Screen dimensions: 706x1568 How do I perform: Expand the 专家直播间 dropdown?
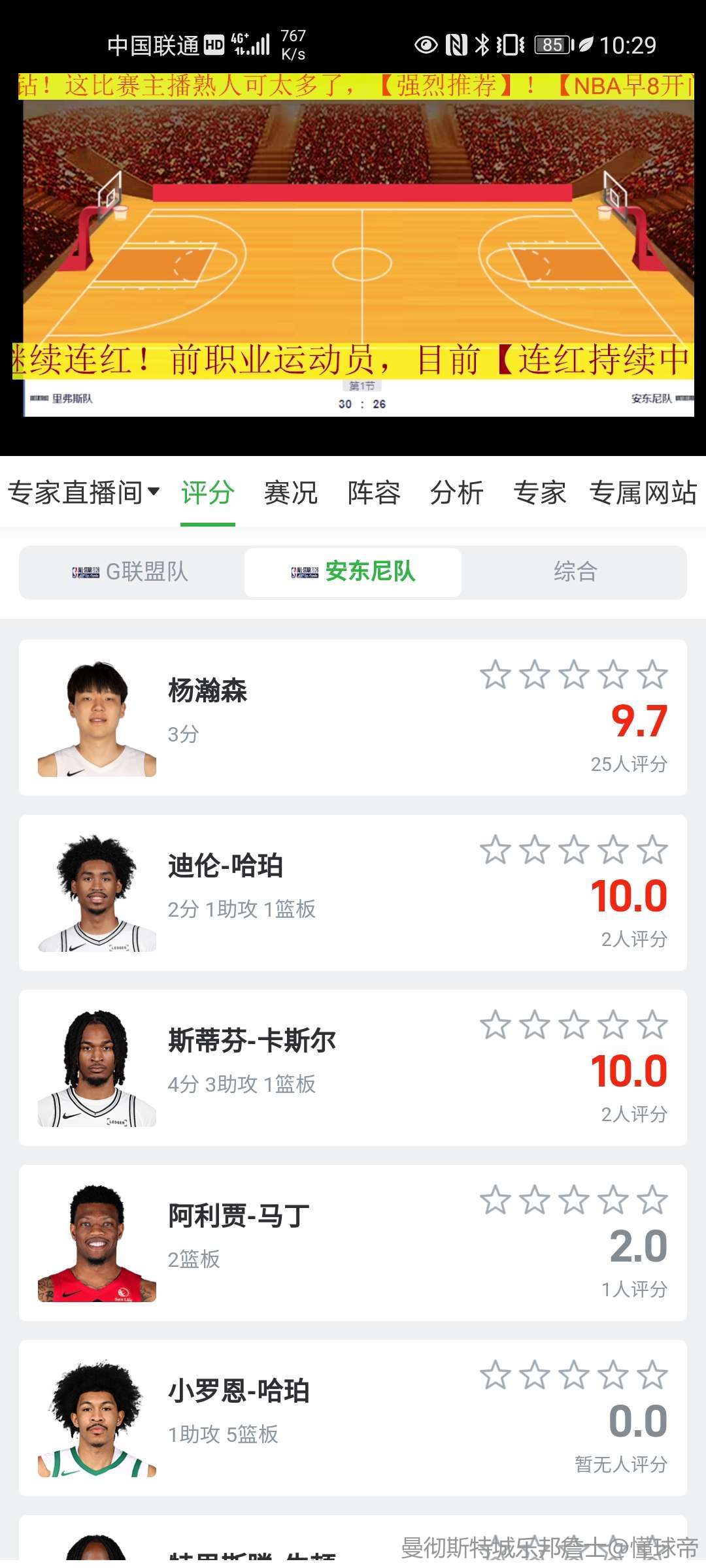click(x=84, y=493)
